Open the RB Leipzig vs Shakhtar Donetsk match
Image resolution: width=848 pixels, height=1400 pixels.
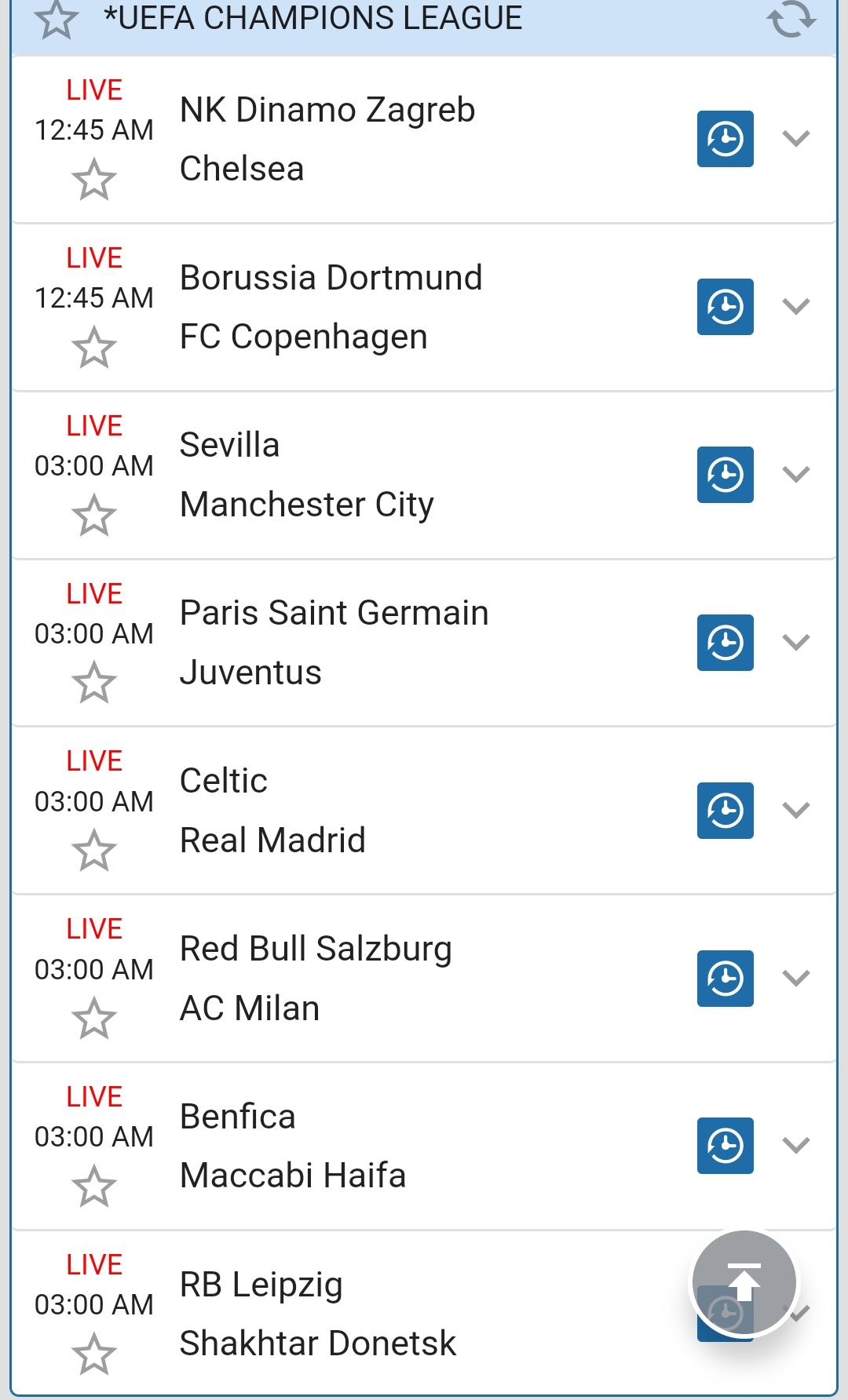317,1314
